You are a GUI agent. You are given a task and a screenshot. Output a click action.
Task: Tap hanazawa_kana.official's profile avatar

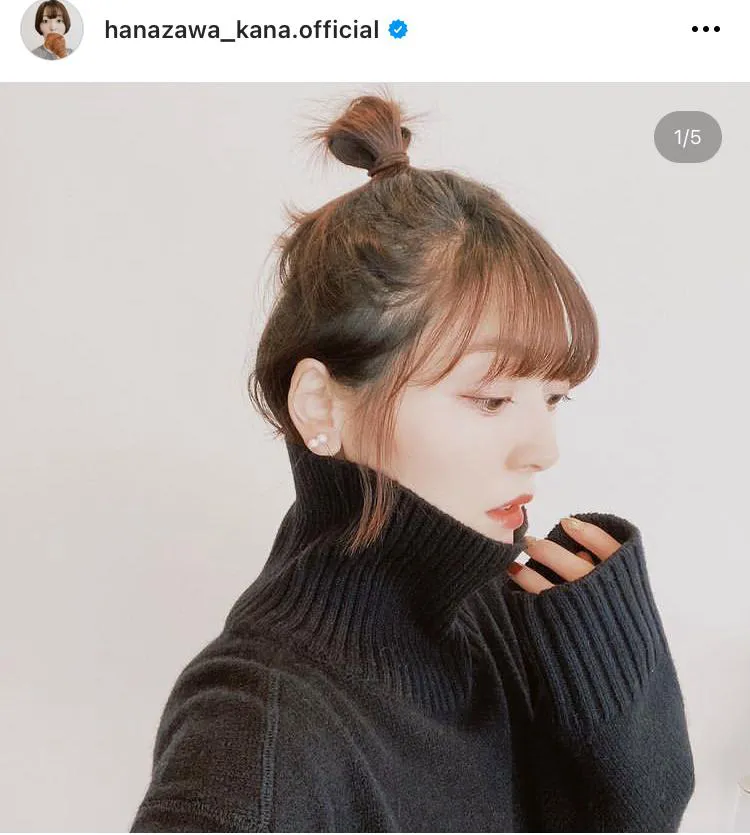[52, 30]
